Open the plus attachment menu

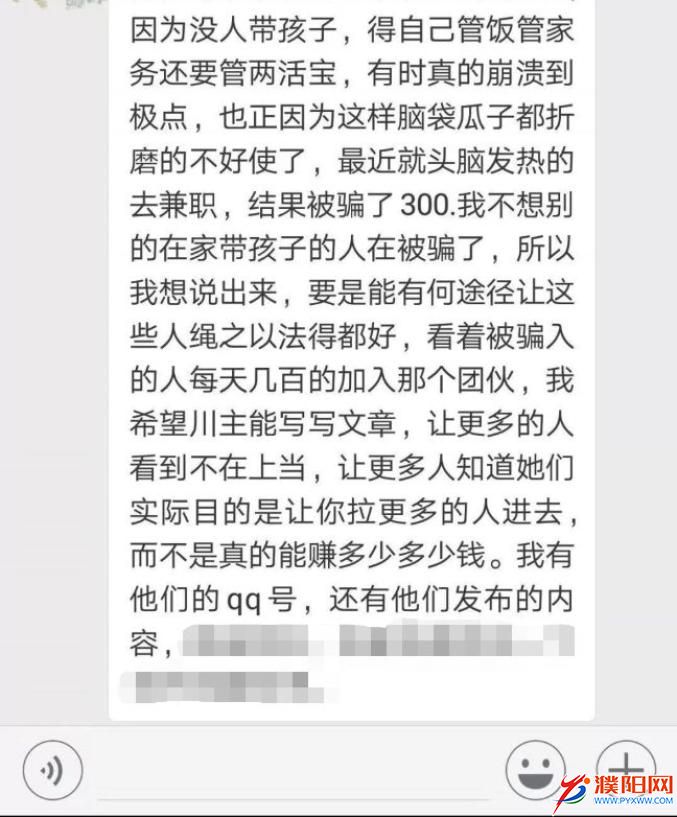click(x=625, y=765)
